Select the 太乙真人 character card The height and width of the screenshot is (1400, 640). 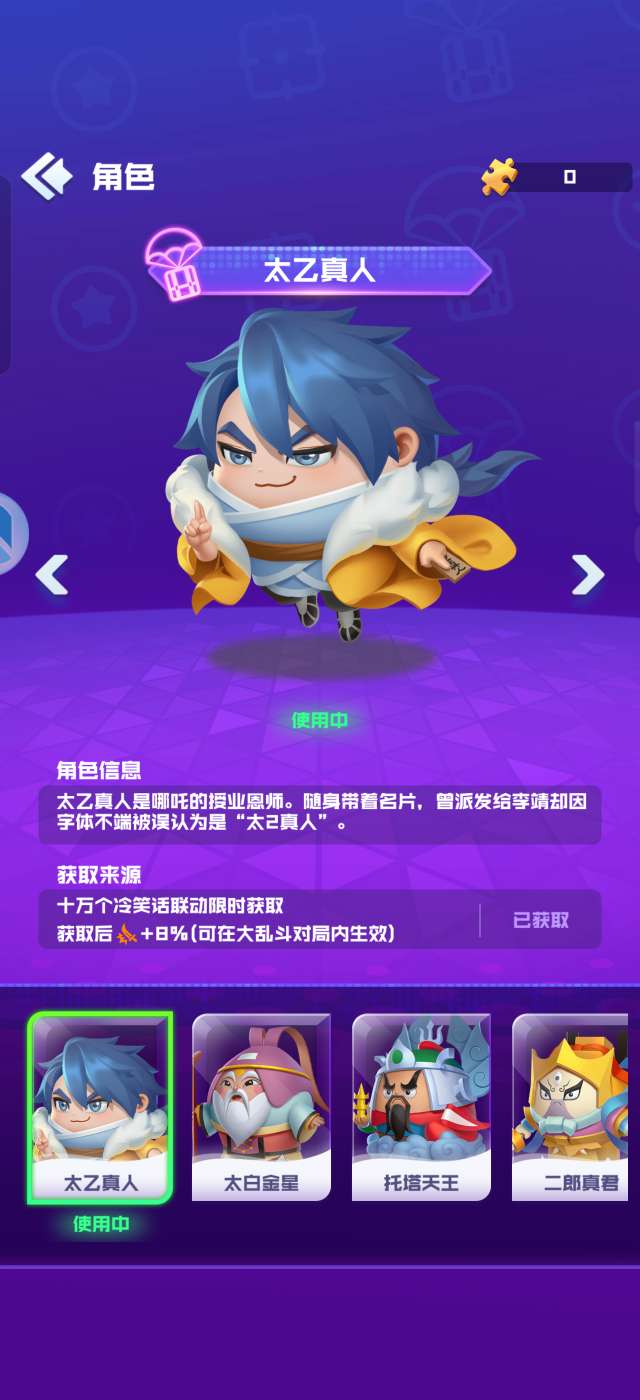(100, 1107)
